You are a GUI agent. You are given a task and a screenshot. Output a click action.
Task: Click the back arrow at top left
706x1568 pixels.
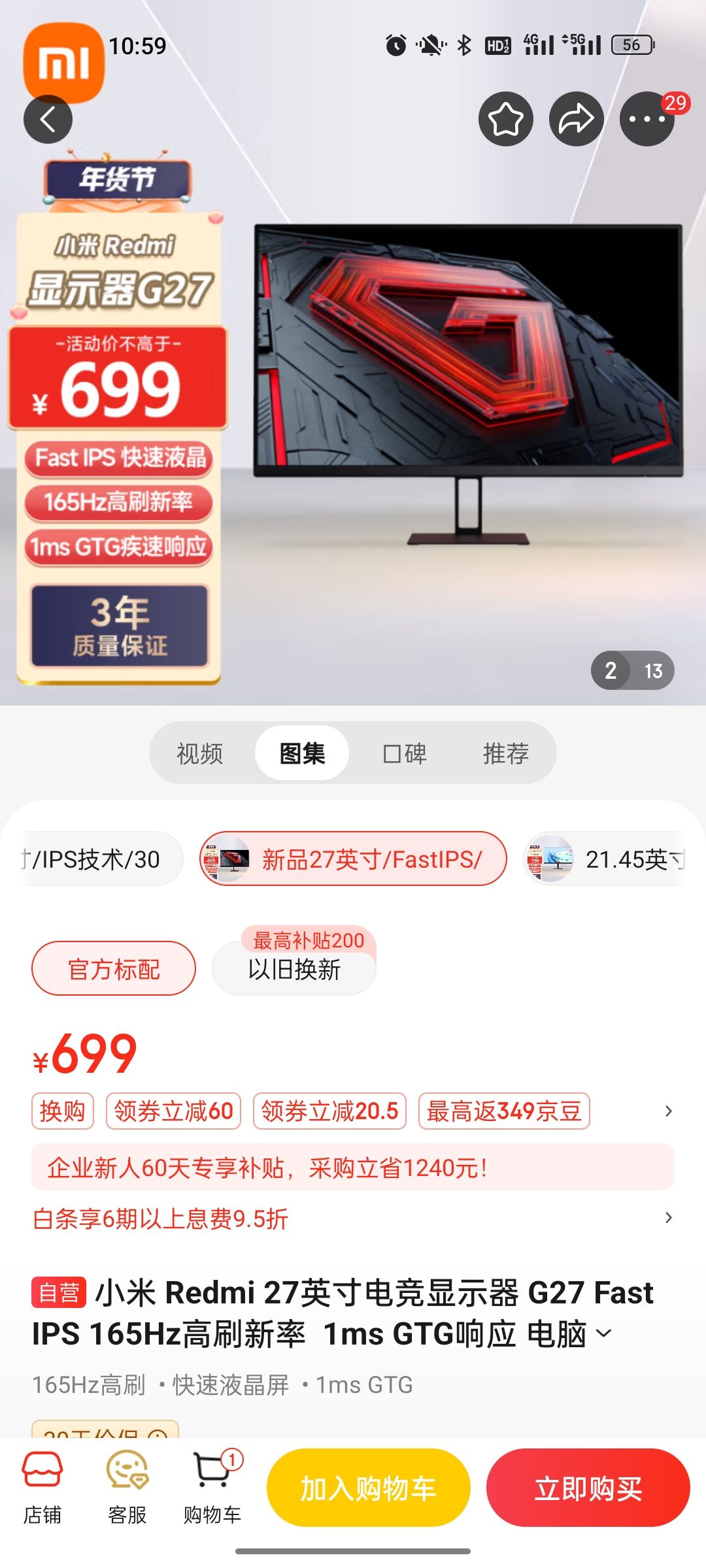tap(49, 120)
